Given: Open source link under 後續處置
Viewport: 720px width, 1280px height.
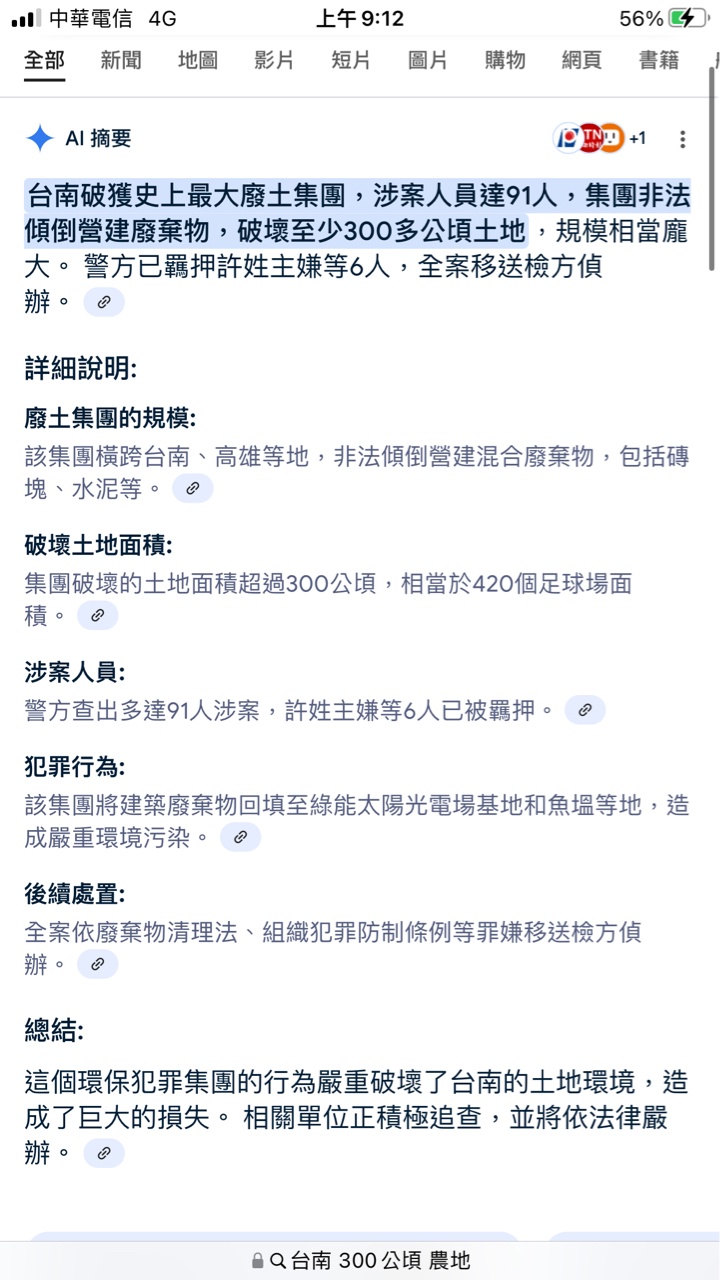Looking at the screenshot, I should (98, 964).
